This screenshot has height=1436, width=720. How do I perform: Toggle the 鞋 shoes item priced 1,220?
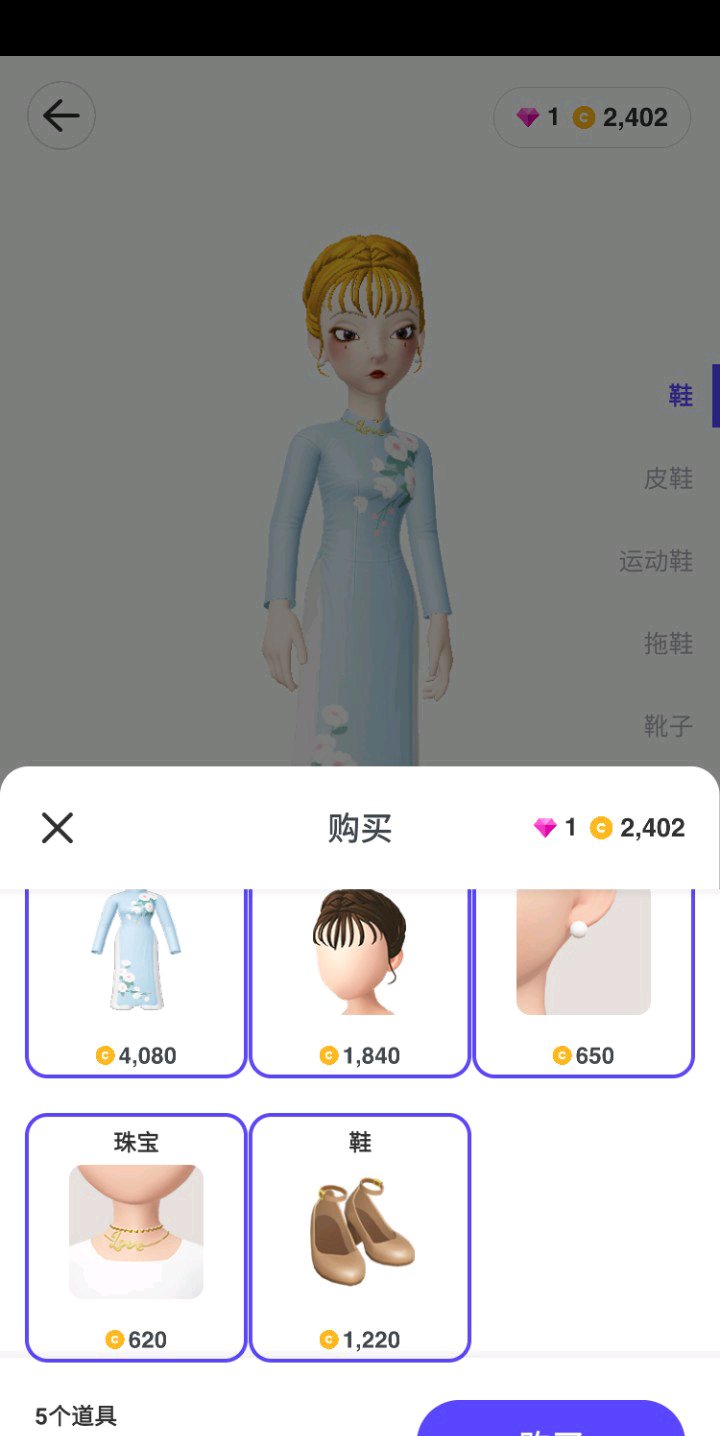click(359, 1237)
